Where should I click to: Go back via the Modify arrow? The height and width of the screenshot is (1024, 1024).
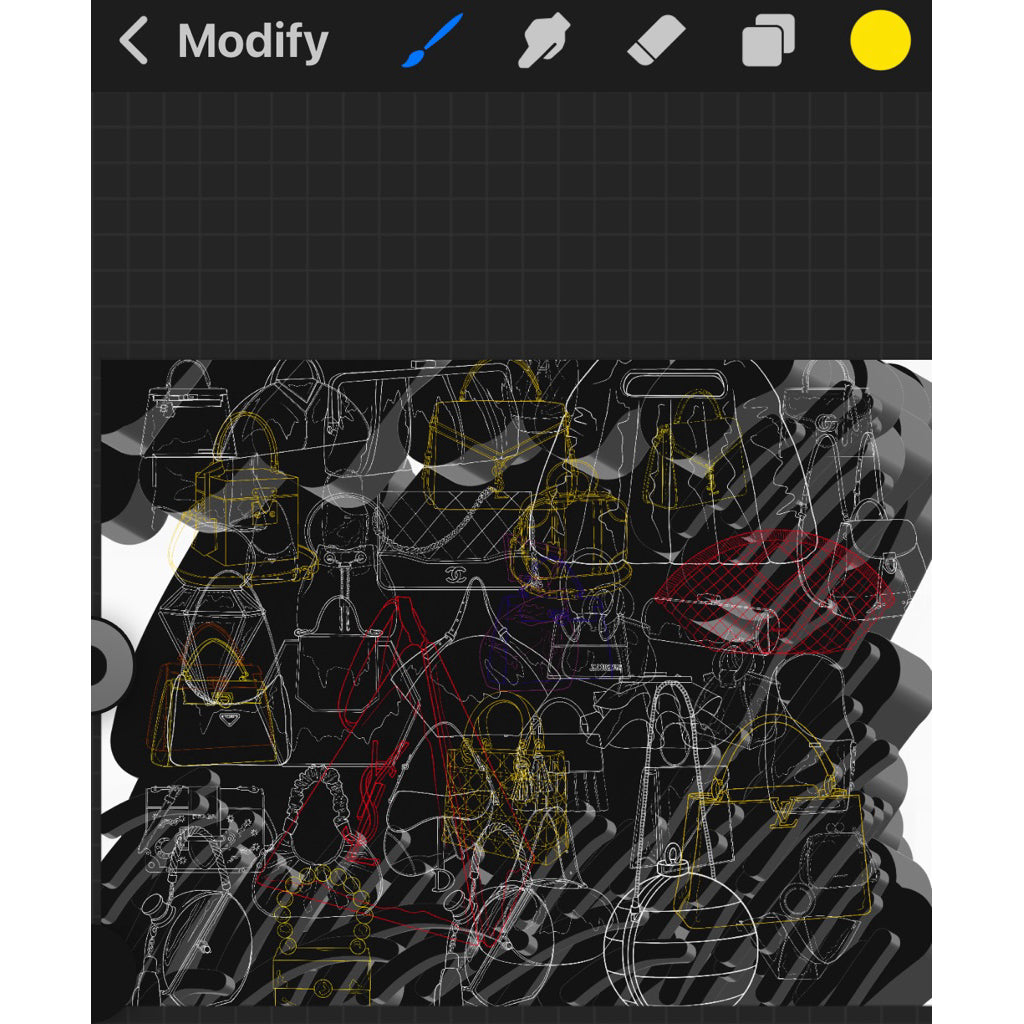[x=134, y=42]
